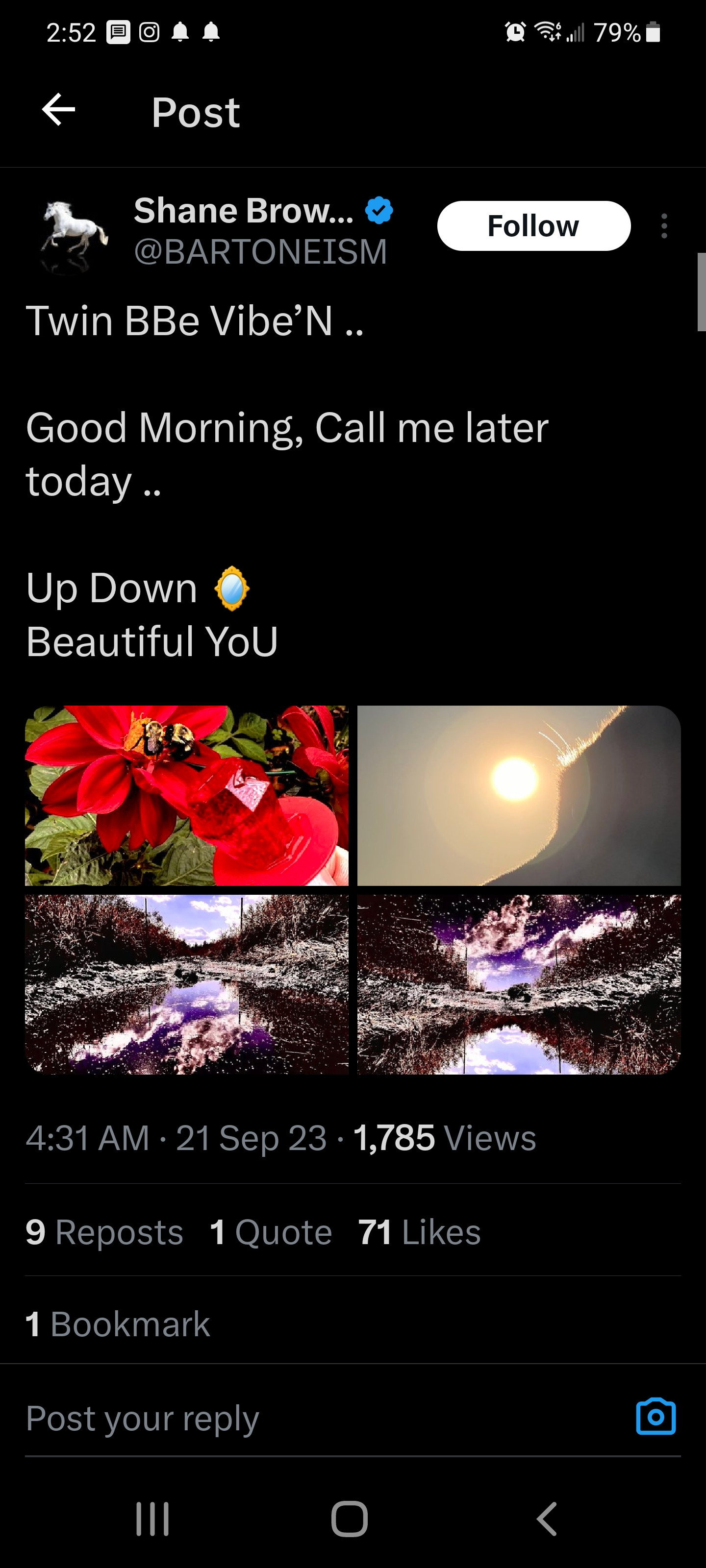706x1568 pixels.
Task: Open the bottom-right purple sky photo
Action: 518,983
